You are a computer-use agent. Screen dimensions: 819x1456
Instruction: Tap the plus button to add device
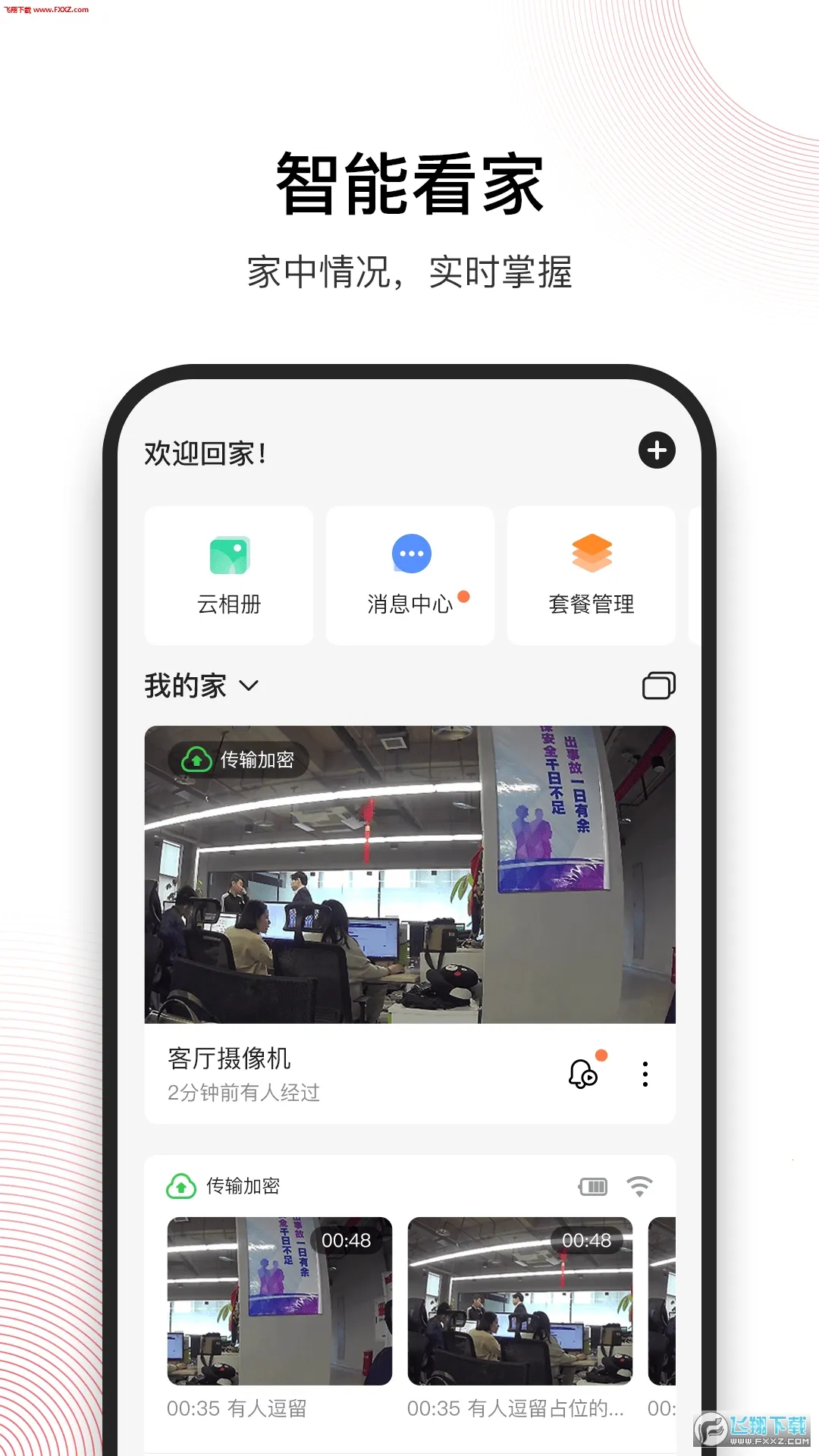pyautogui.click(x=657, y=450)
